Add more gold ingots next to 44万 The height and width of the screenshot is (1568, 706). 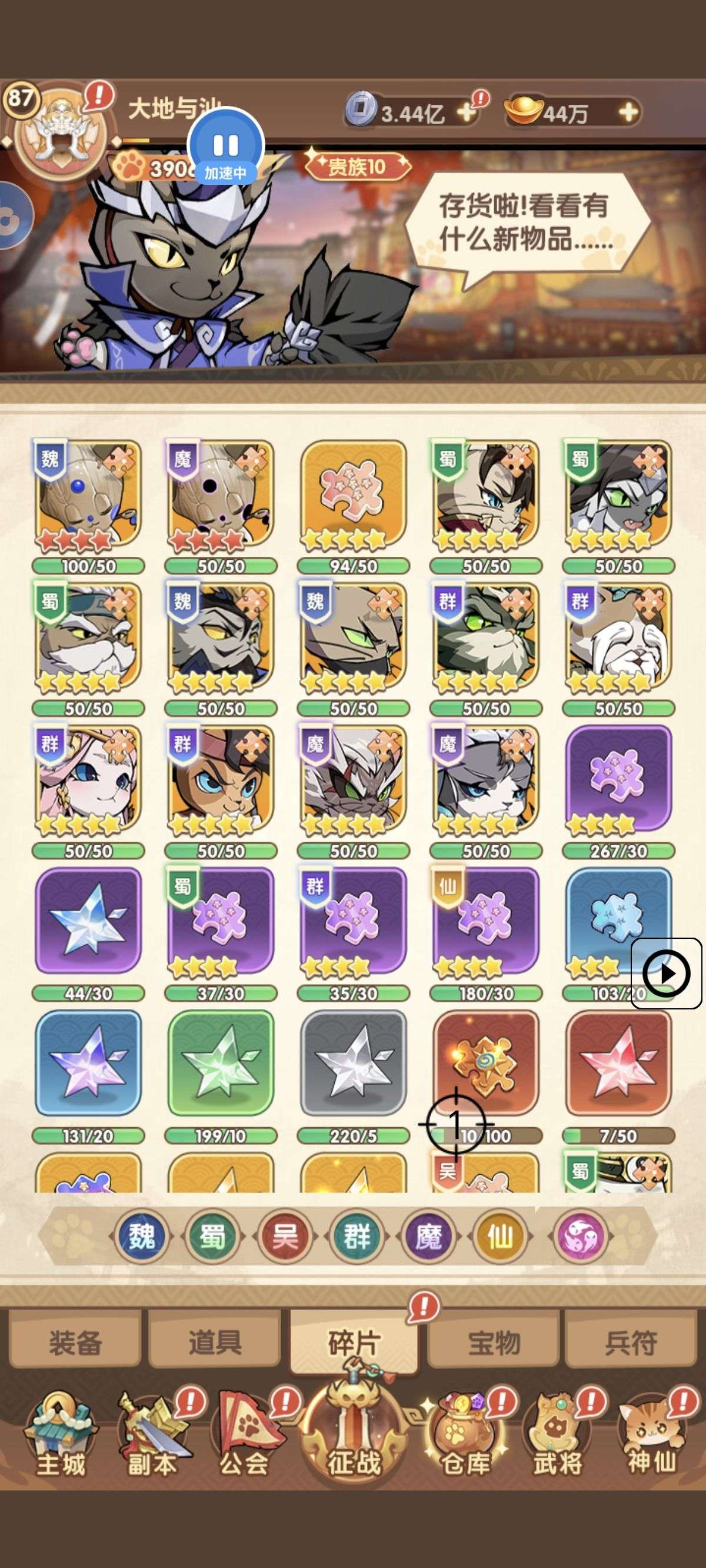(x=628, y=112)
